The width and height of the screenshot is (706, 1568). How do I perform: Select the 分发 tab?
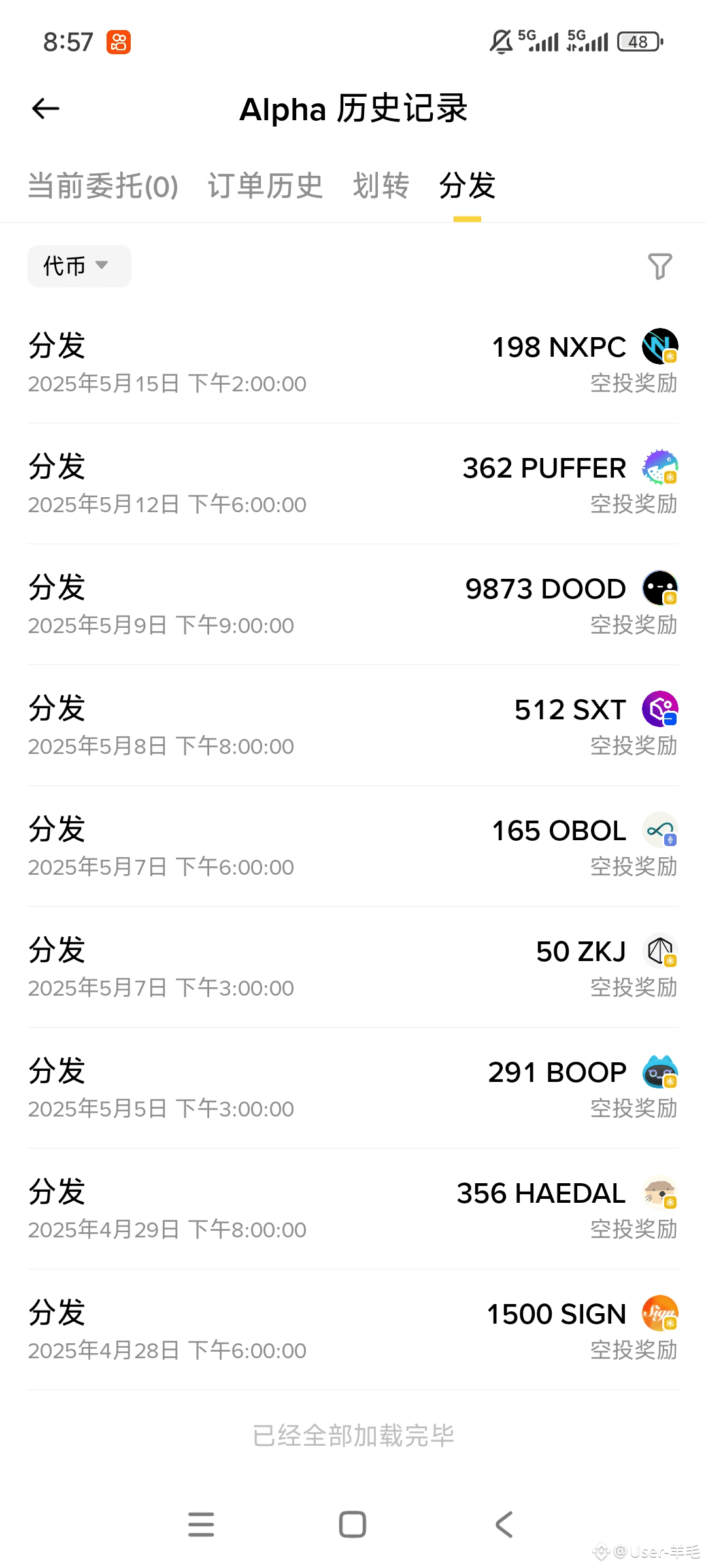[467, 186]
